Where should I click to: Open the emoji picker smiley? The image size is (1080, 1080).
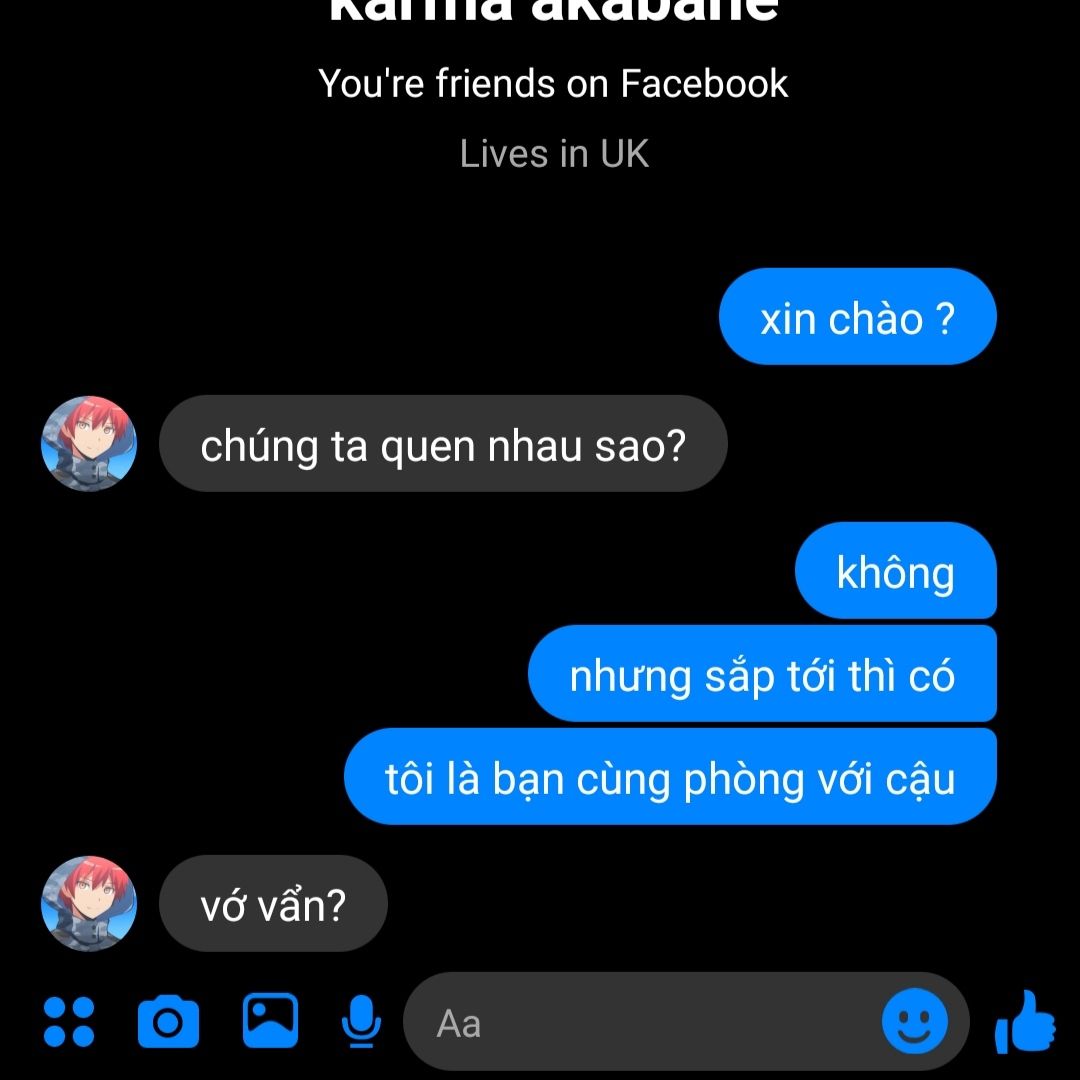pyautogui.click(x=914, y=1022)
